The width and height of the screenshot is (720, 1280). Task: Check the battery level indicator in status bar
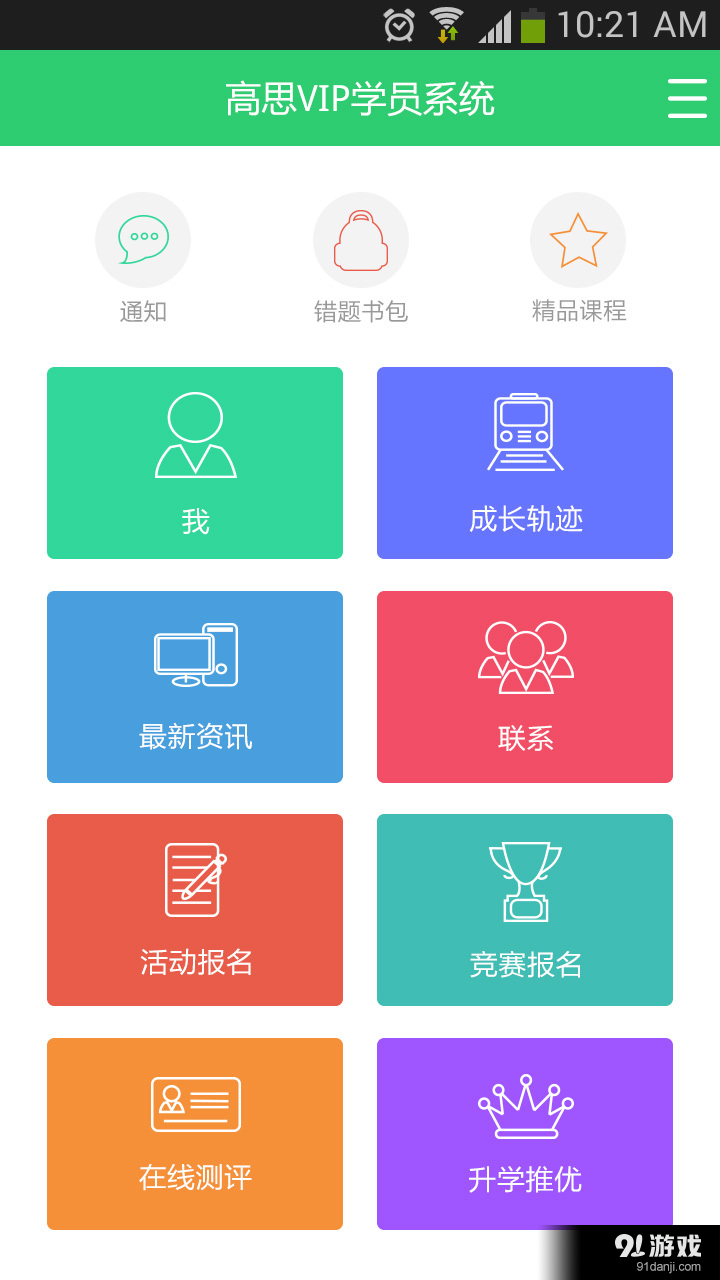[x=533, y=25]
